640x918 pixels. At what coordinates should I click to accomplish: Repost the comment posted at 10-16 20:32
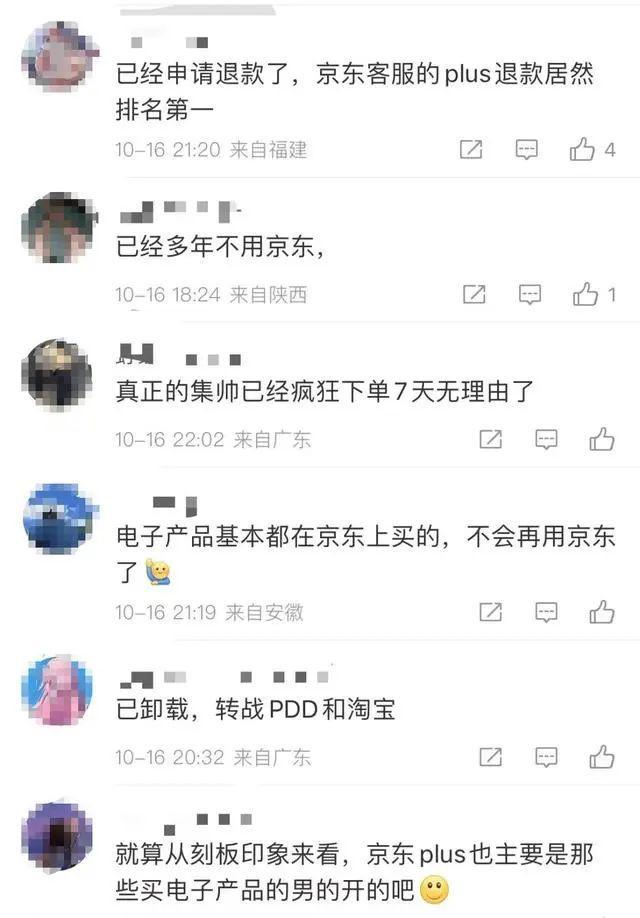tap(491, 757)
